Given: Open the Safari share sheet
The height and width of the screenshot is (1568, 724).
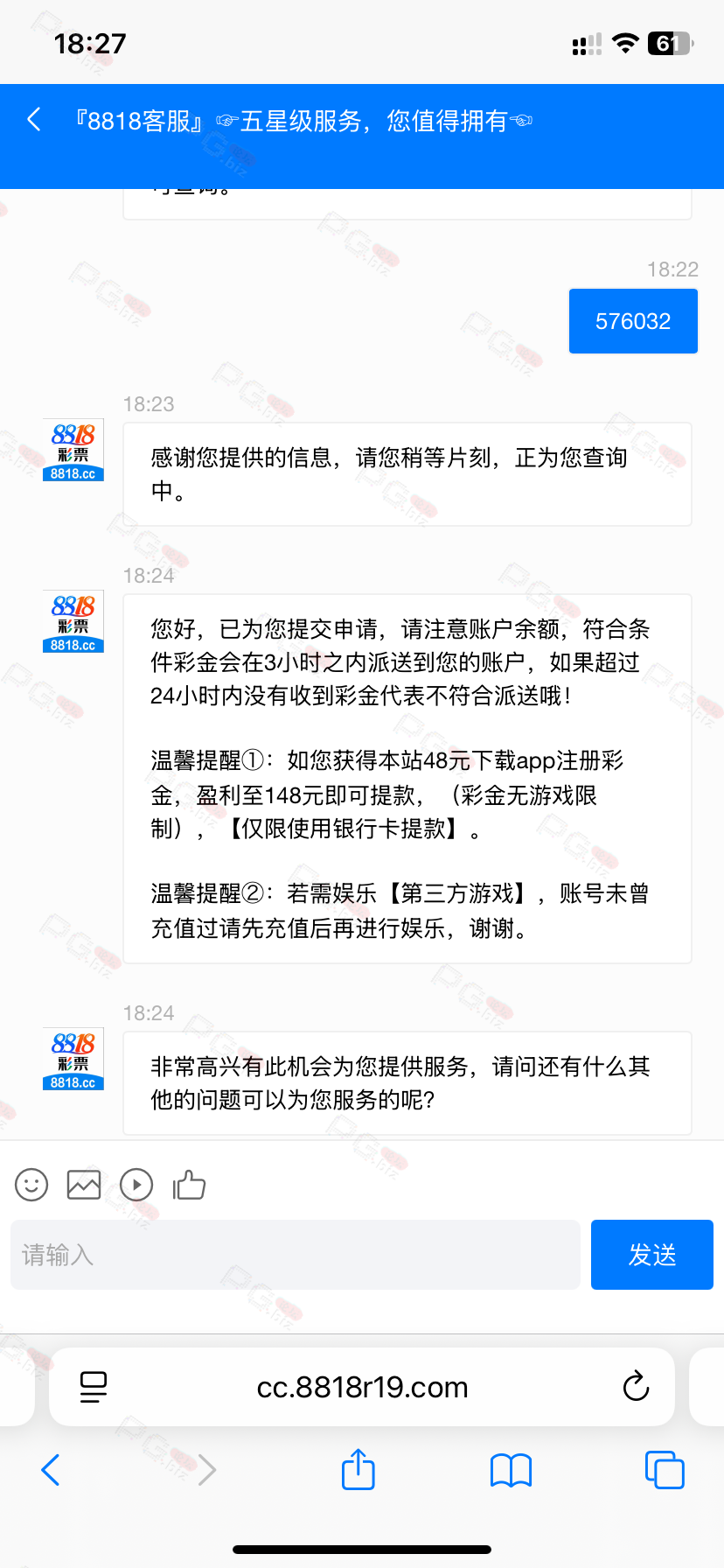Looking at the screenshot, I should point(359,1469).
